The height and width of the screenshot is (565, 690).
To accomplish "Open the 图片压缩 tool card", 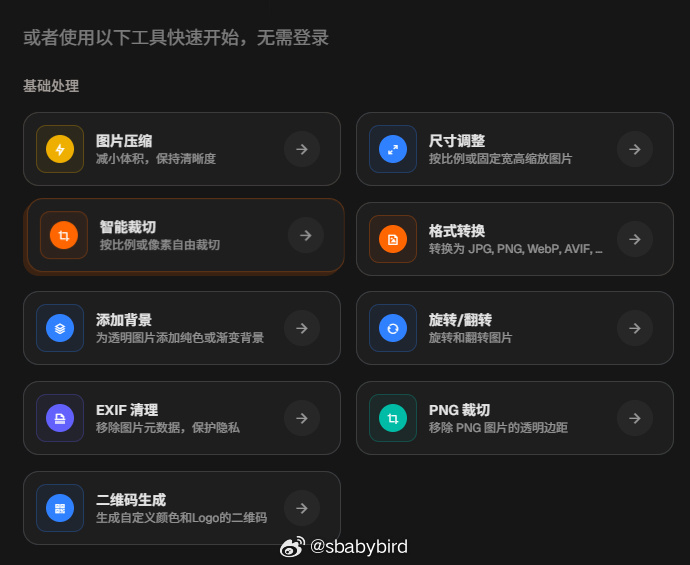I will coord(181,149).
